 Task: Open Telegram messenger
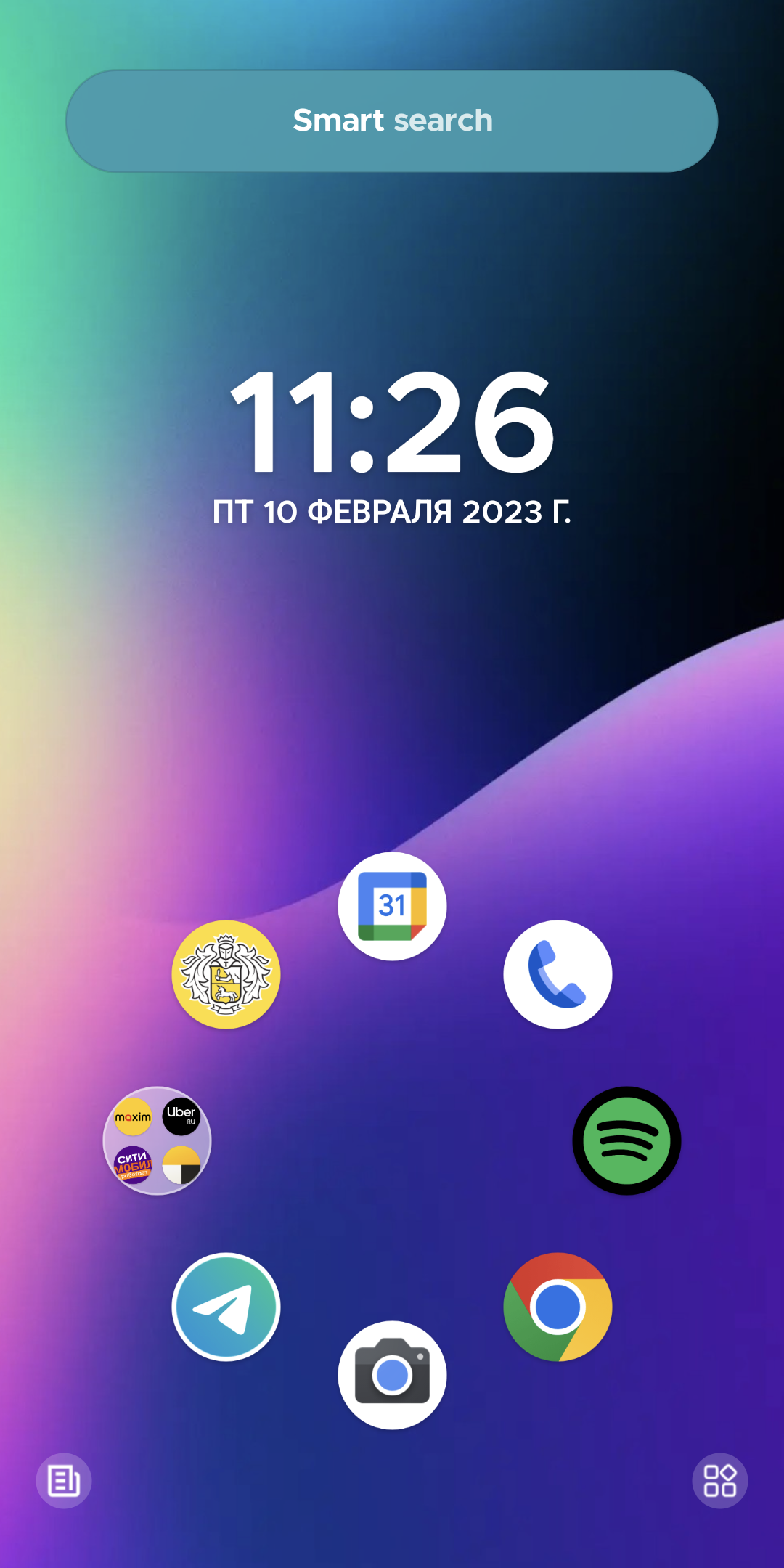(x=226, y=1307)
